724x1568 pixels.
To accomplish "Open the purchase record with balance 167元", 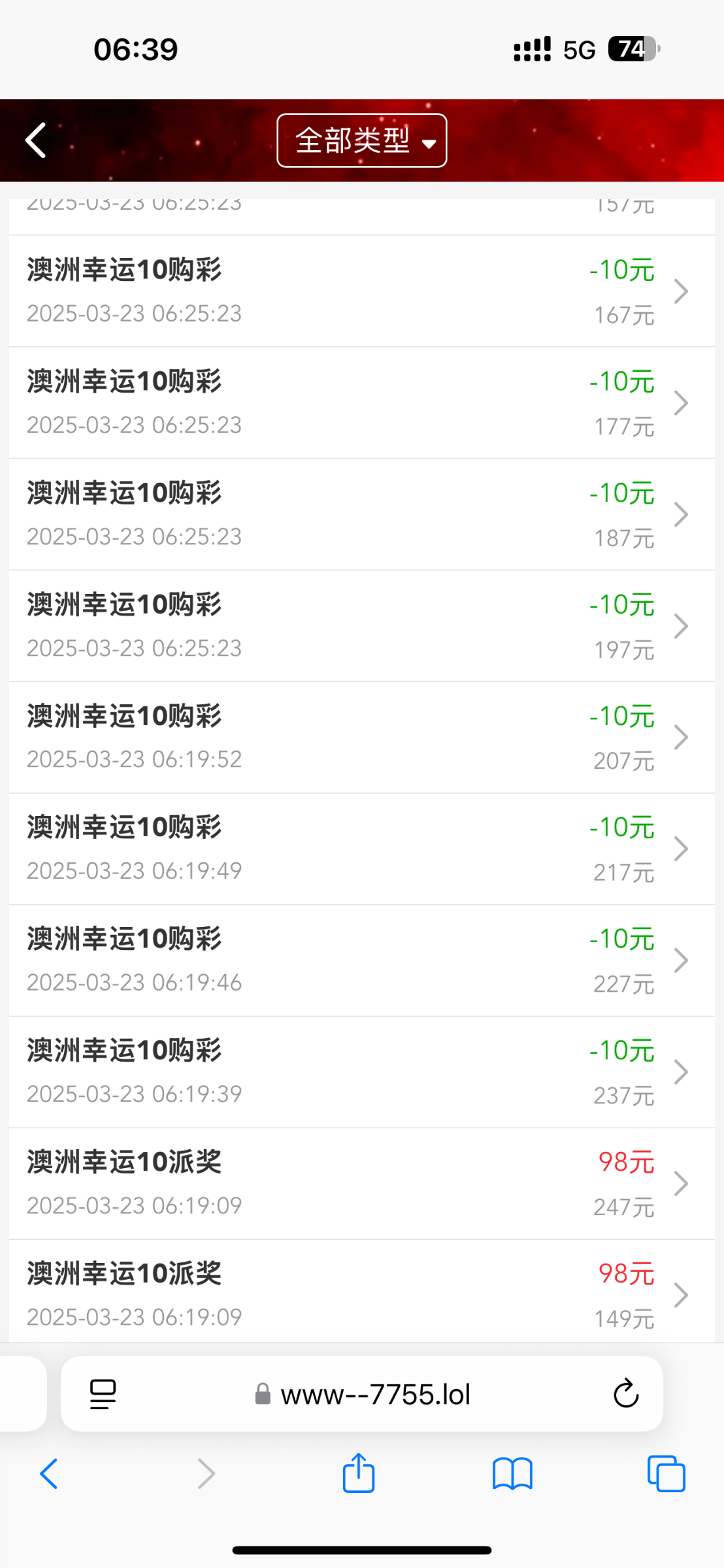I will (362, 291).
